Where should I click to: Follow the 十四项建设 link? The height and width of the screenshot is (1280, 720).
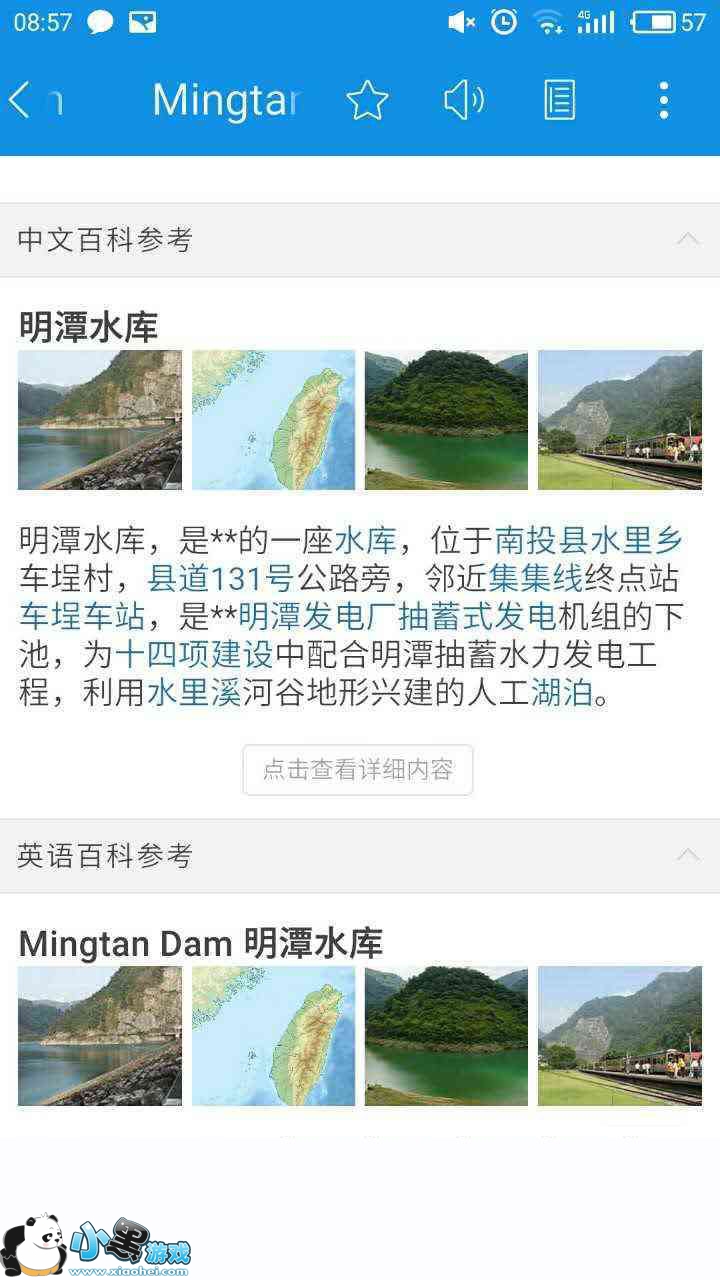tap(194, 655)
